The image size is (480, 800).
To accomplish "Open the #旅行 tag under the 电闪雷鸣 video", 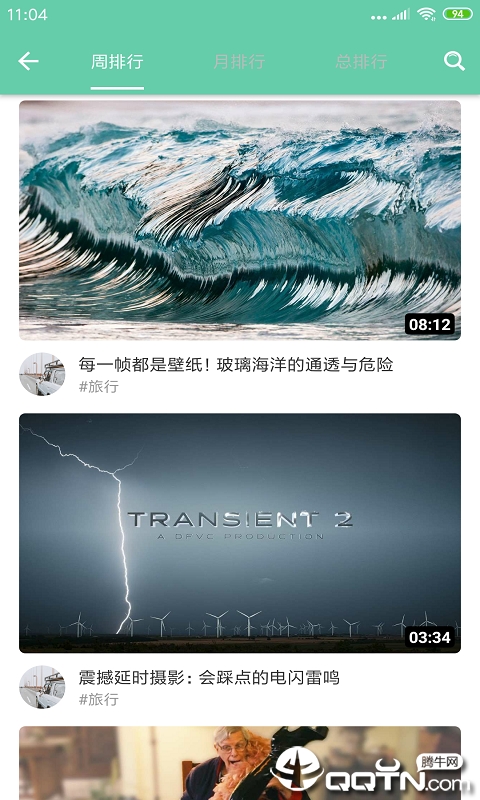I will (x=98, y=699).
